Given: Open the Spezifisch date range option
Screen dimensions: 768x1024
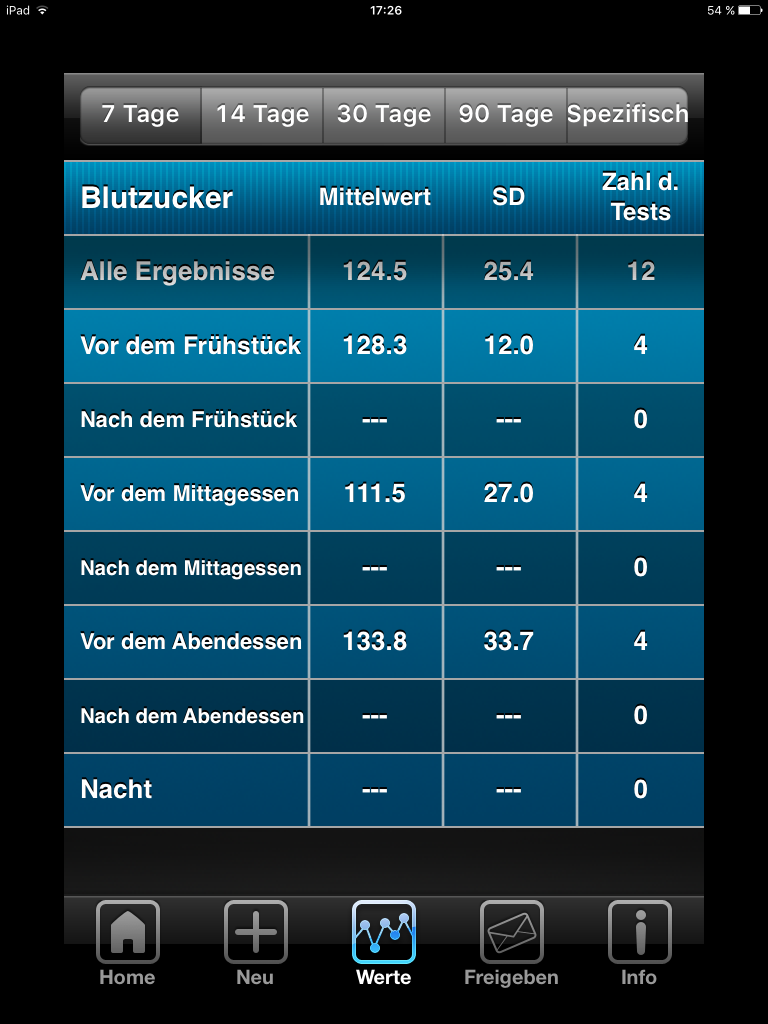Looking at the screenshot, I should [627, 115].
